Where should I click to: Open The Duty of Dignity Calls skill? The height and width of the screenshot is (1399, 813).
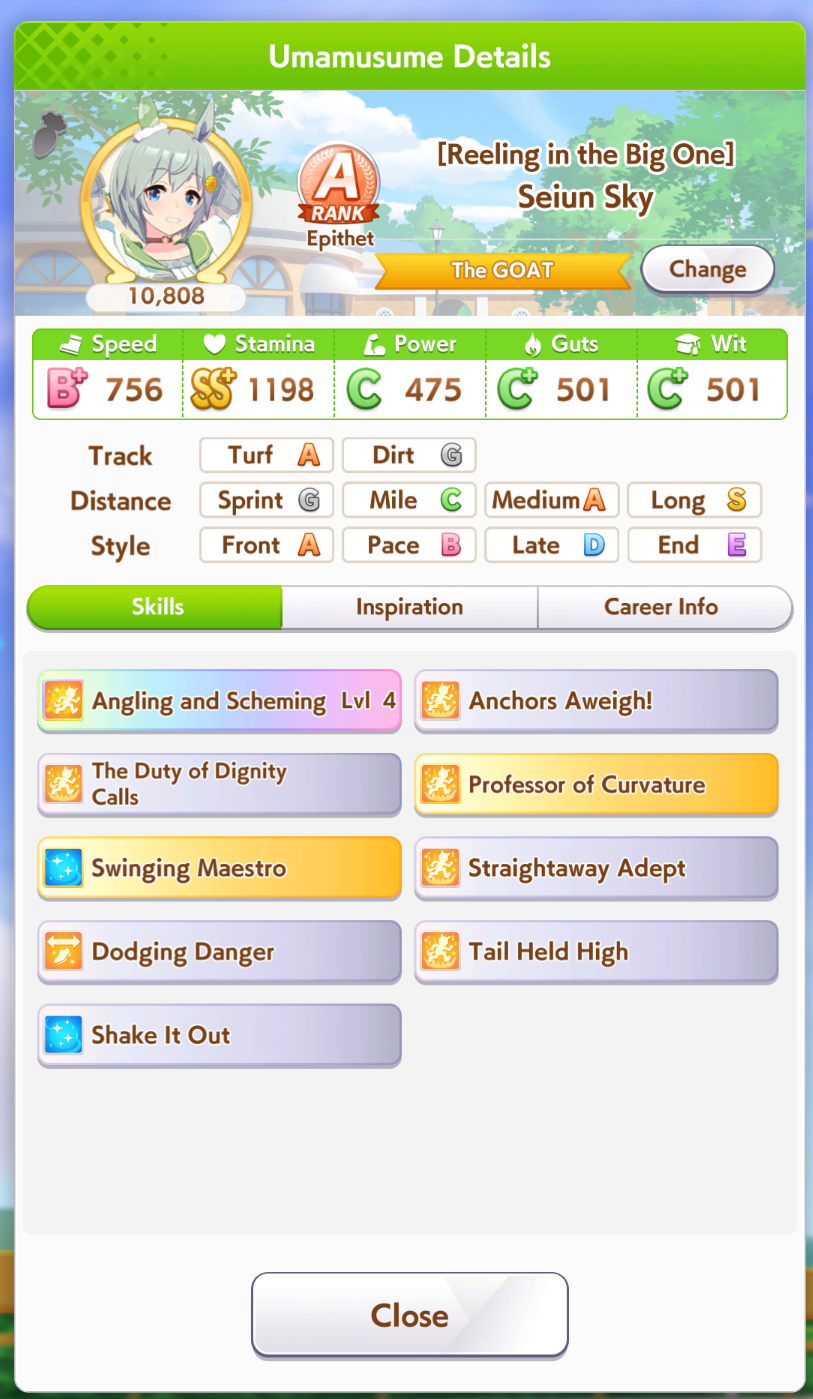[x=219, y=784]
